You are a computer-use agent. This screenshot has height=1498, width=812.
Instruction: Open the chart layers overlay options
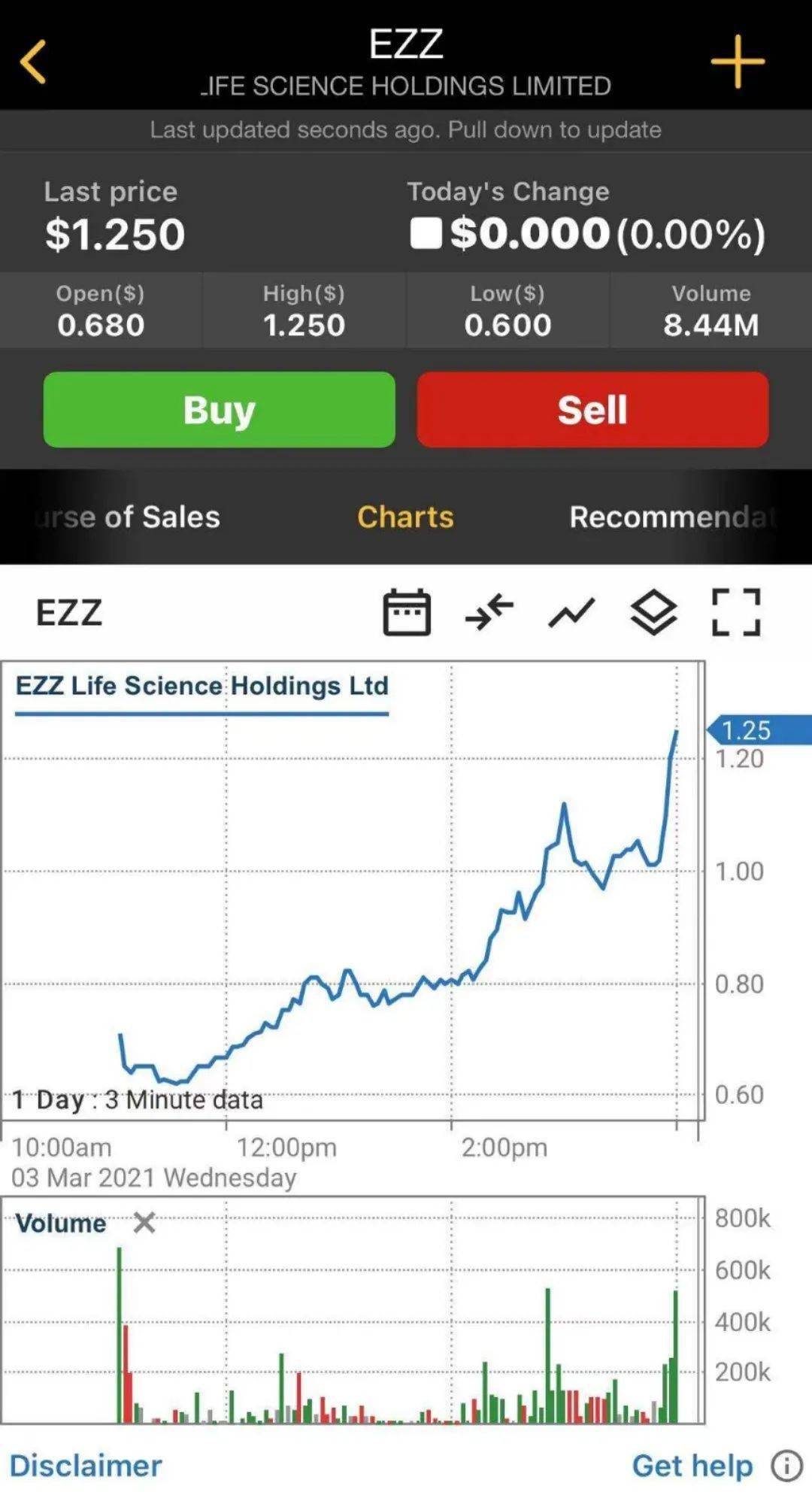[x=653, y=613]
